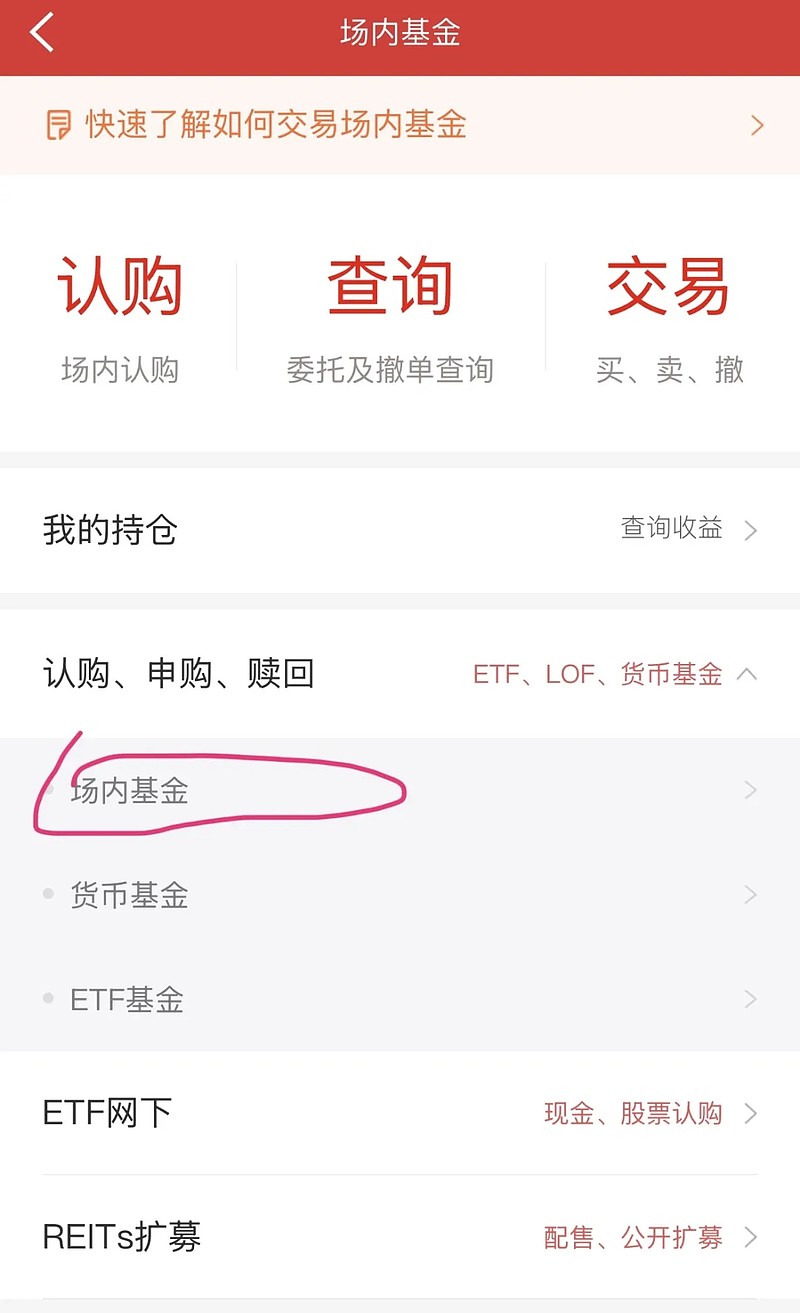Select the ETF基金 sub-item
The width and height of the screenshot is (800, 1313).
(400, 999)
